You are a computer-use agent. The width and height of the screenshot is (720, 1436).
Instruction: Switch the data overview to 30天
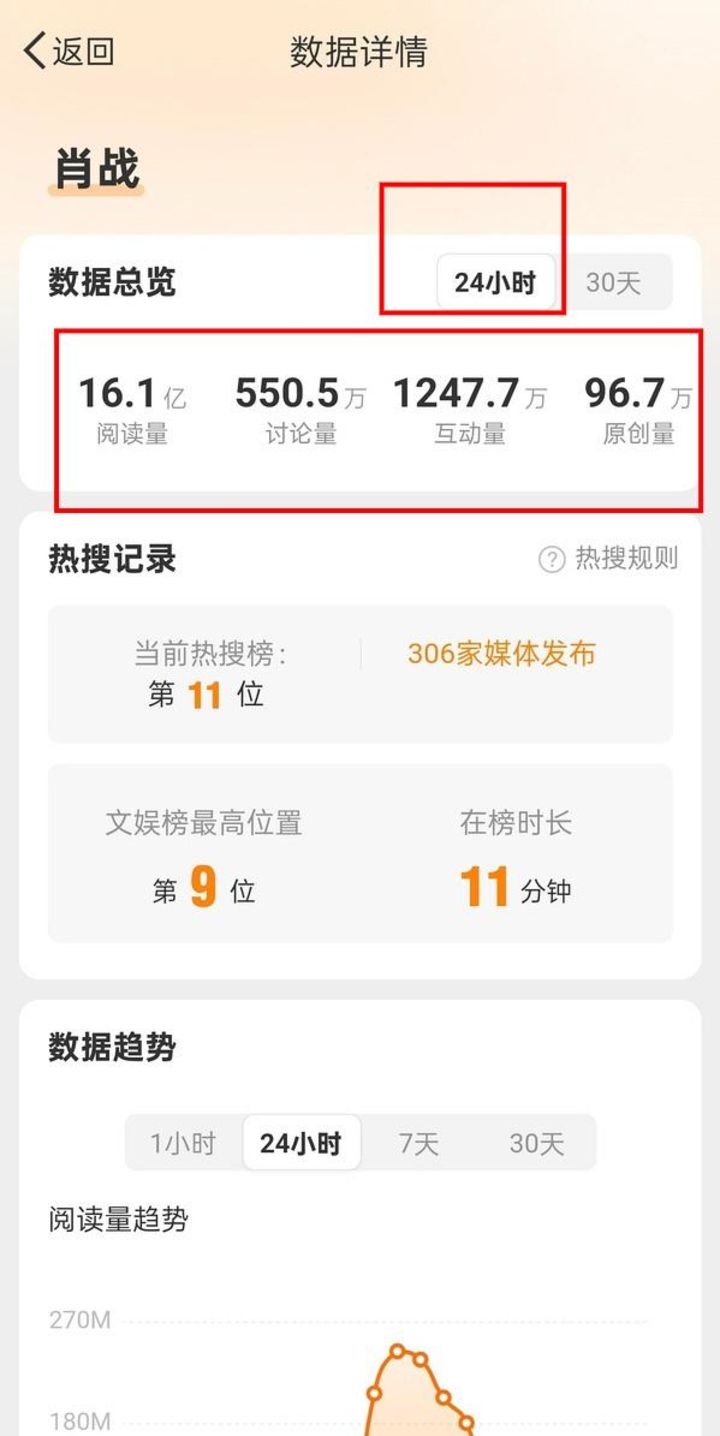coord(613,282)
